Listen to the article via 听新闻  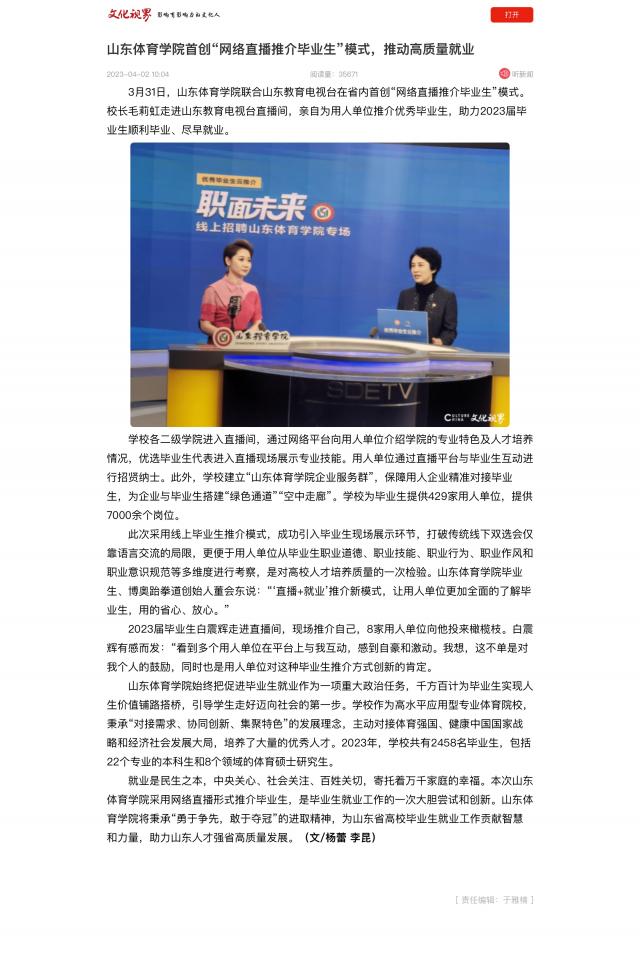pos(516,74)
